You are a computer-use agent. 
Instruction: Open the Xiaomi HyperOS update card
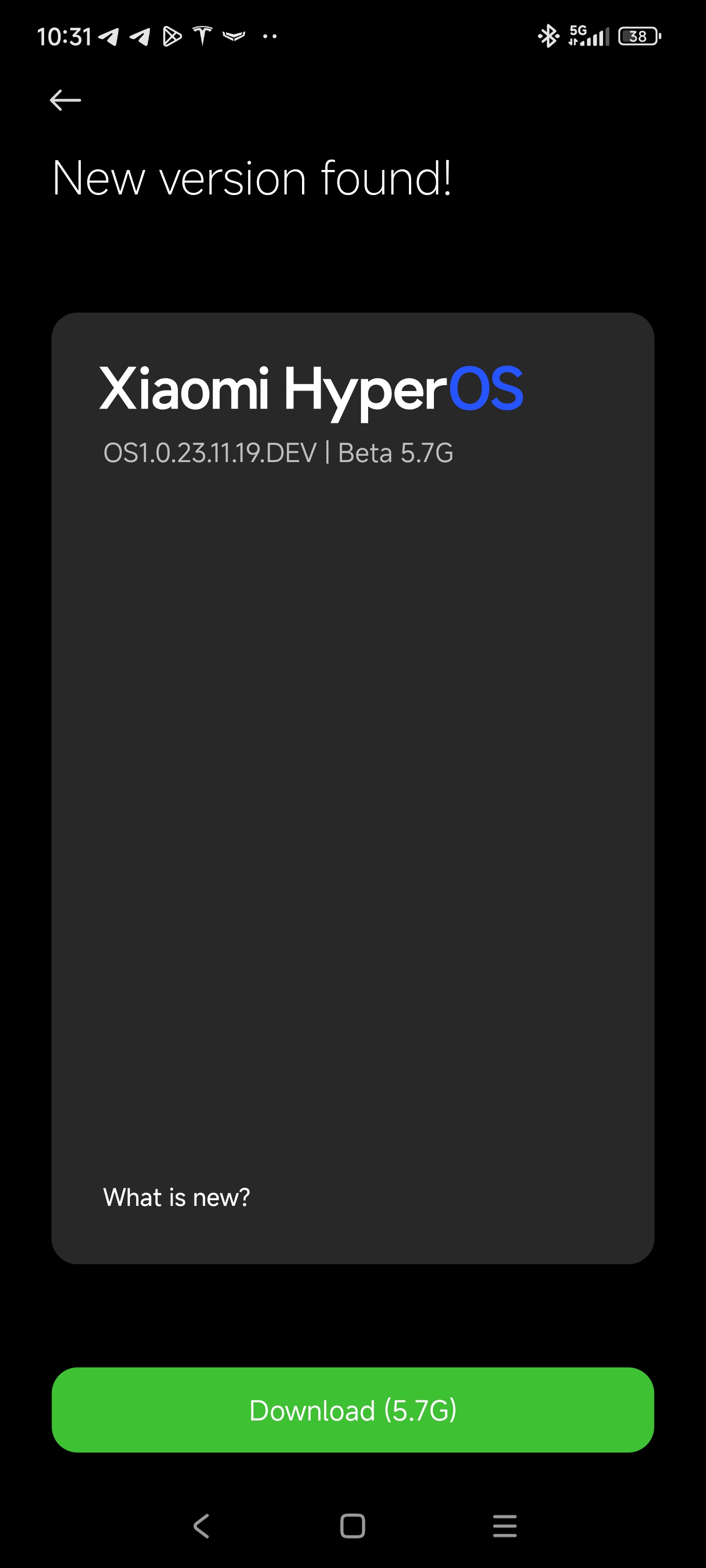click(x=353, y=788)
